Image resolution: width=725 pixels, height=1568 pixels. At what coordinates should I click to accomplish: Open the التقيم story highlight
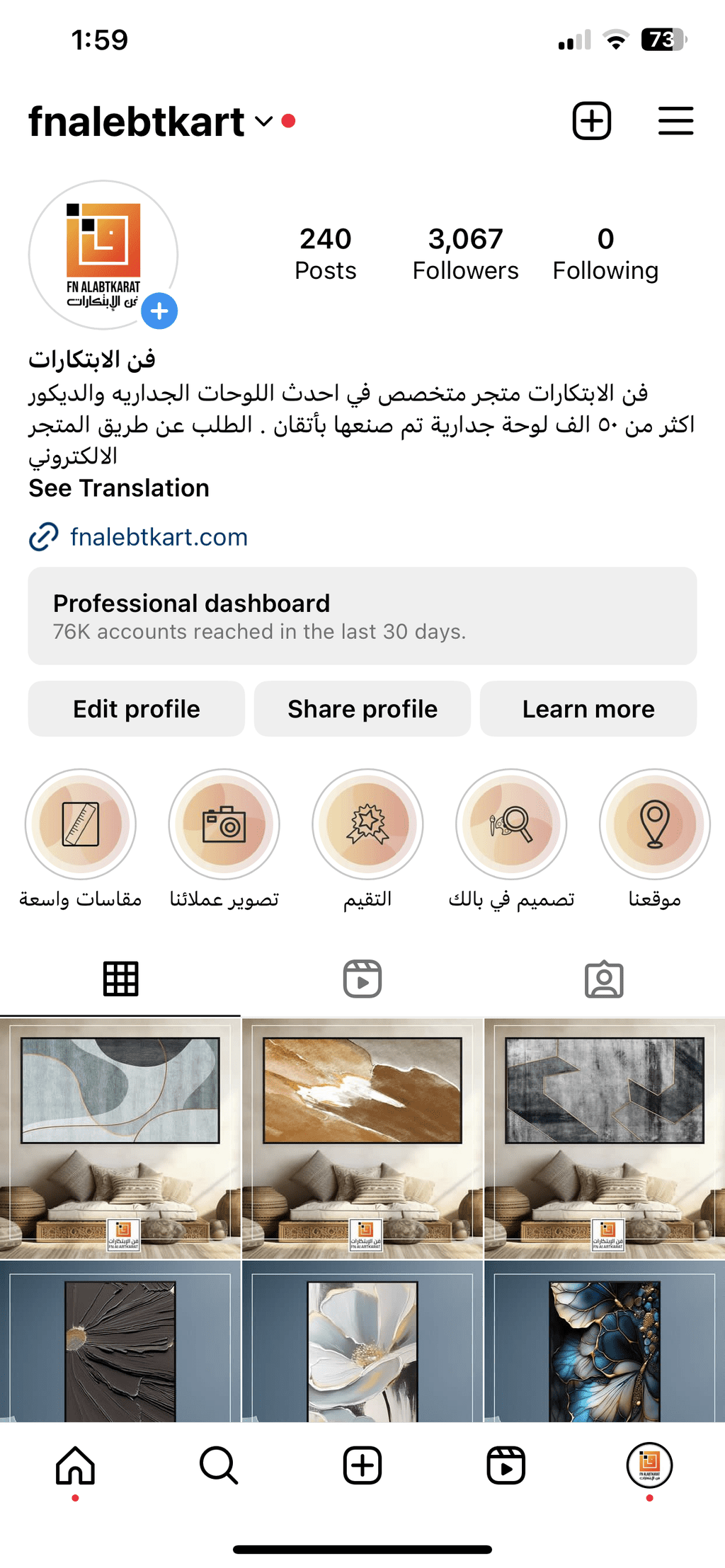tap(367, 839)
